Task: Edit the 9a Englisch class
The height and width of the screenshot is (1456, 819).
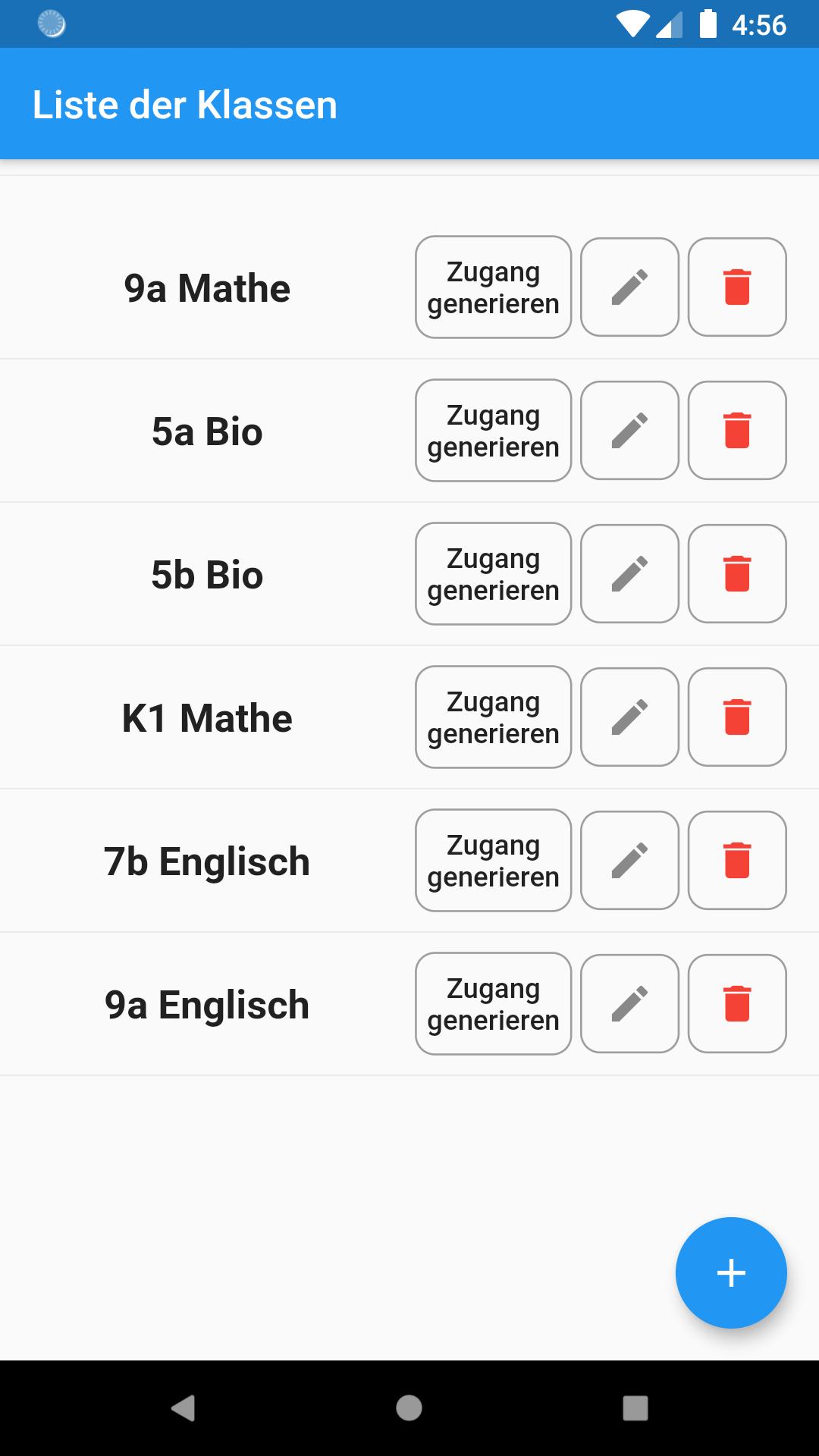Action: tap(629, 1004)
